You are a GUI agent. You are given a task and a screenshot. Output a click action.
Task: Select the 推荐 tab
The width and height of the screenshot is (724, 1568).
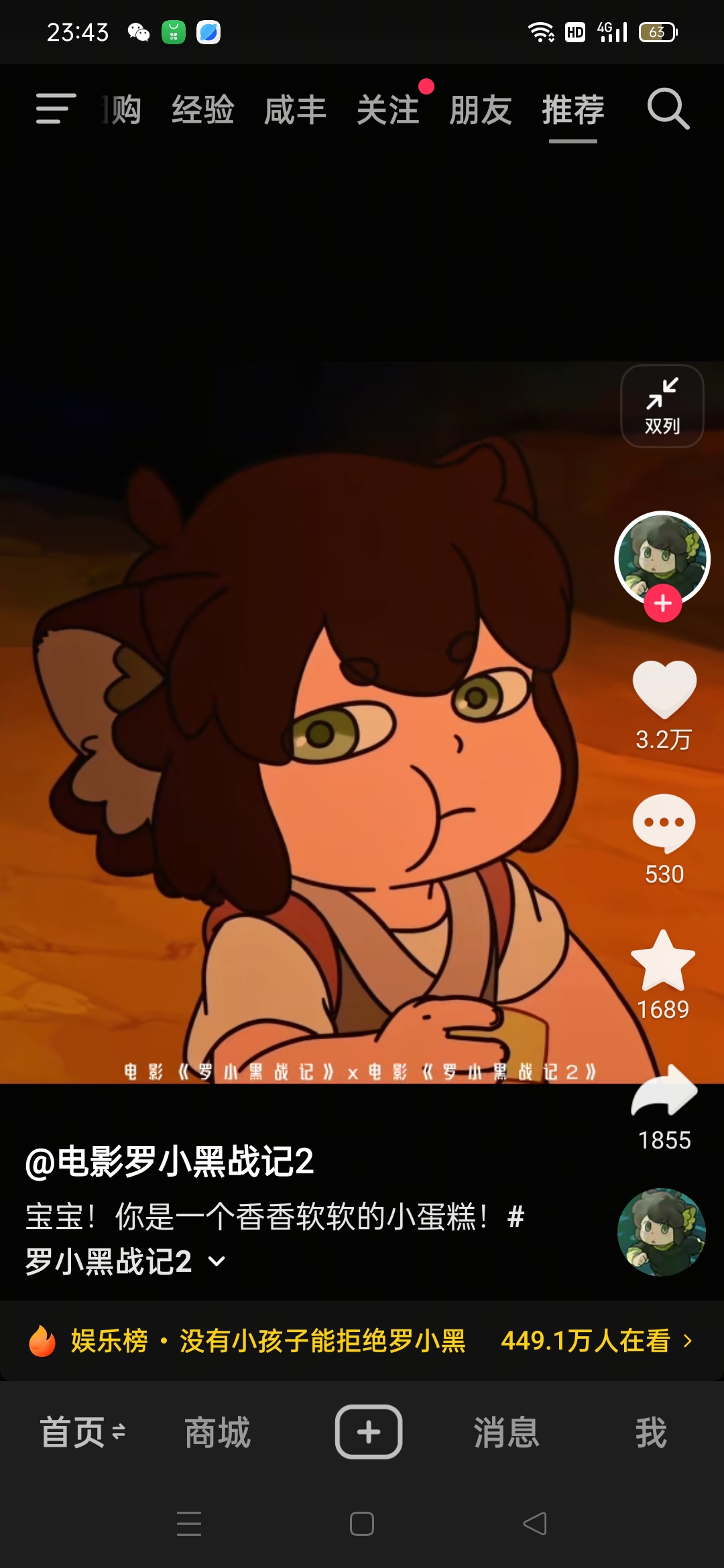pyautogui.click(x=573, y=110)
